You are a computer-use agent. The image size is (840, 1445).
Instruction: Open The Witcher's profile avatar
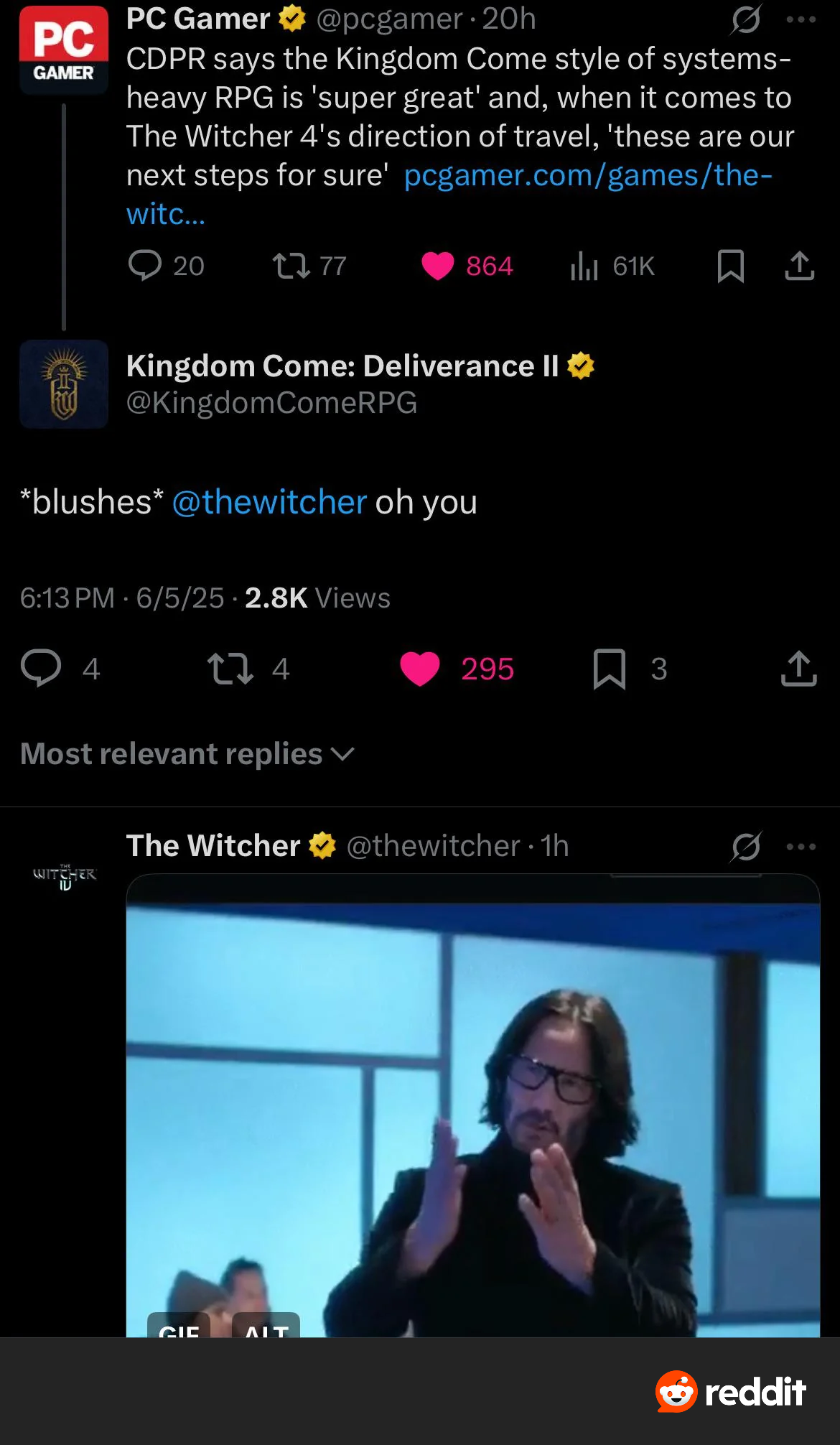[x=64, y=876]
